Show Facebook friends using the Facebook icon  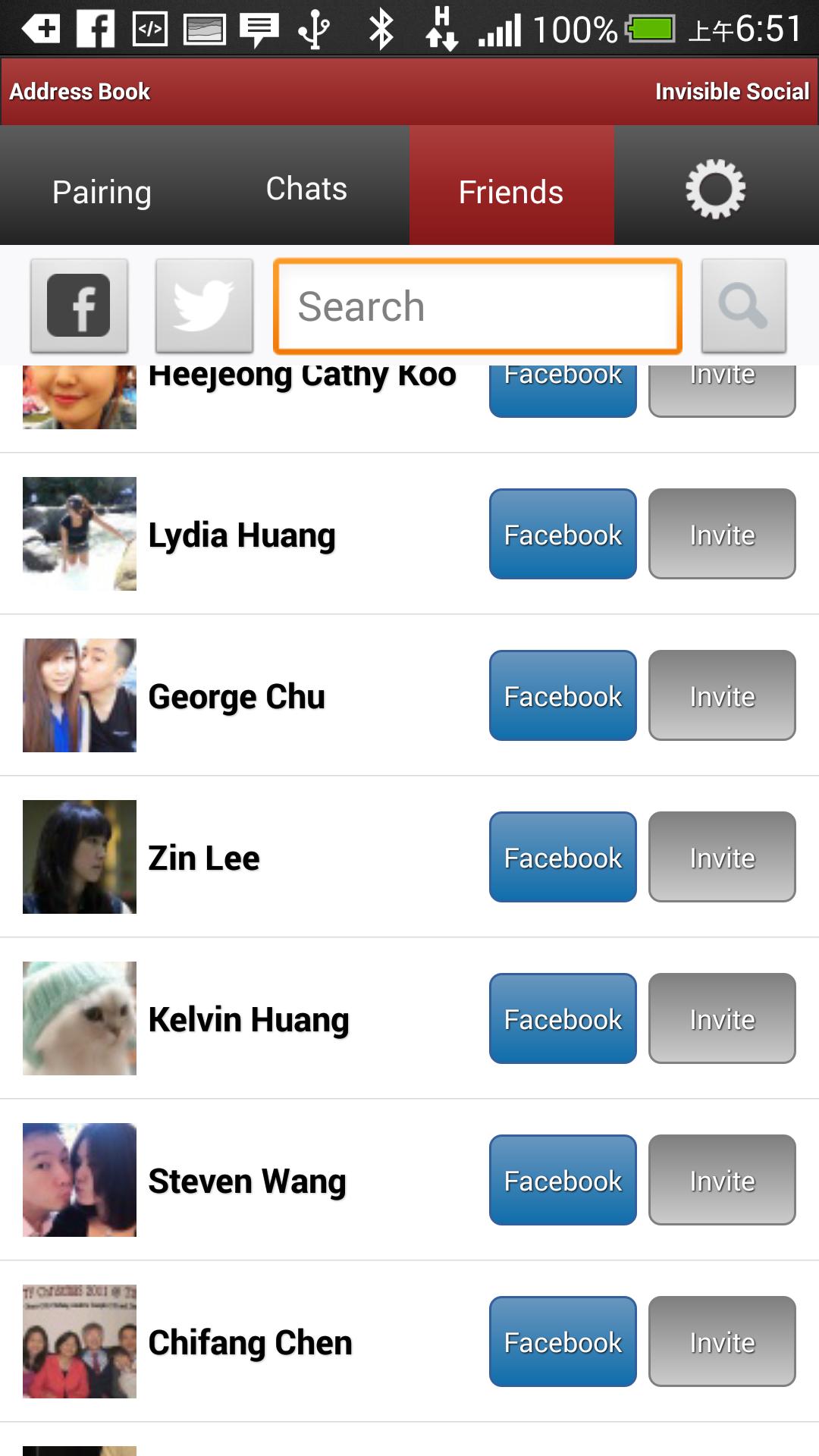[x=79, y=306]
